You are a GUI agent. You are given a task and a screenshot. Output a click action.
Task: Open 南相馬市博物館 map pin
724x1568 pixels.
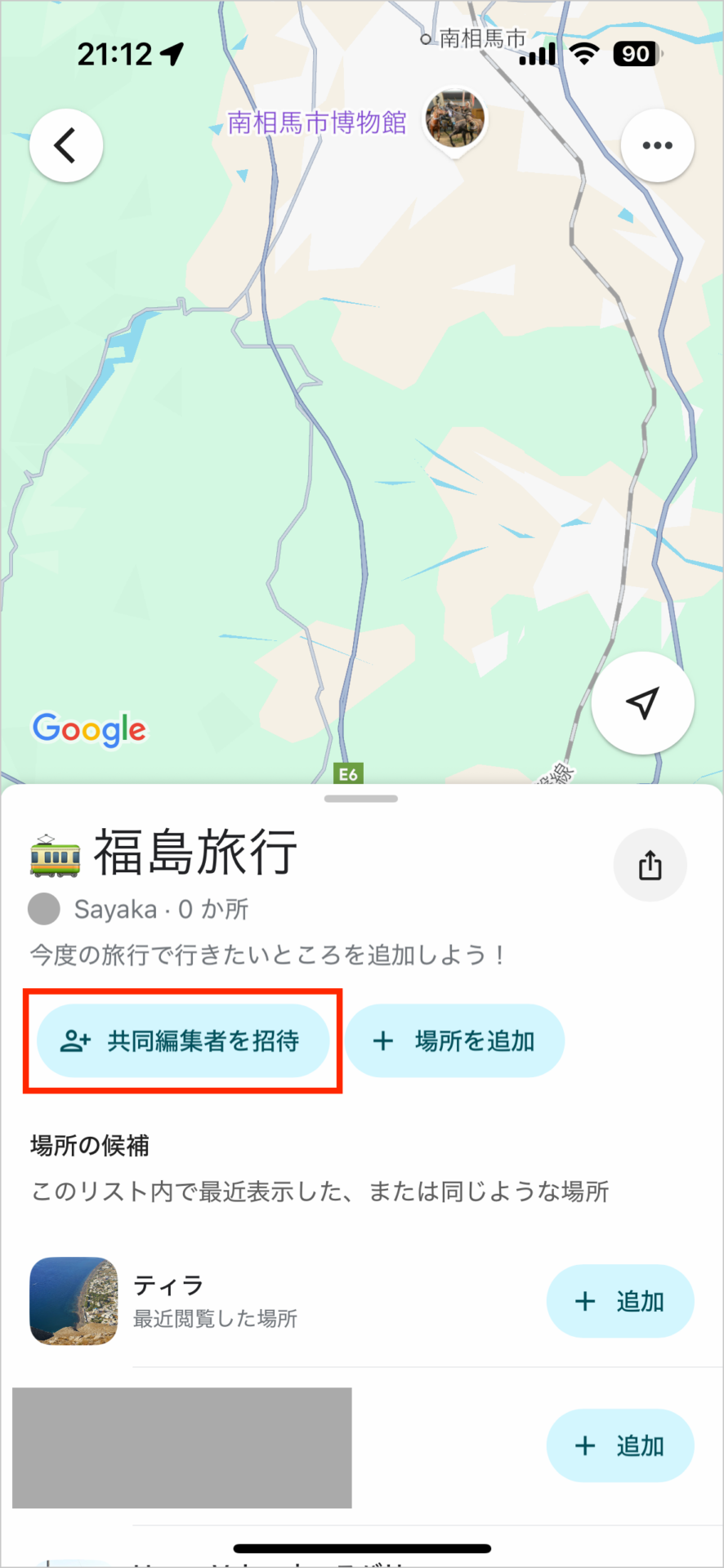coord(455,119)
